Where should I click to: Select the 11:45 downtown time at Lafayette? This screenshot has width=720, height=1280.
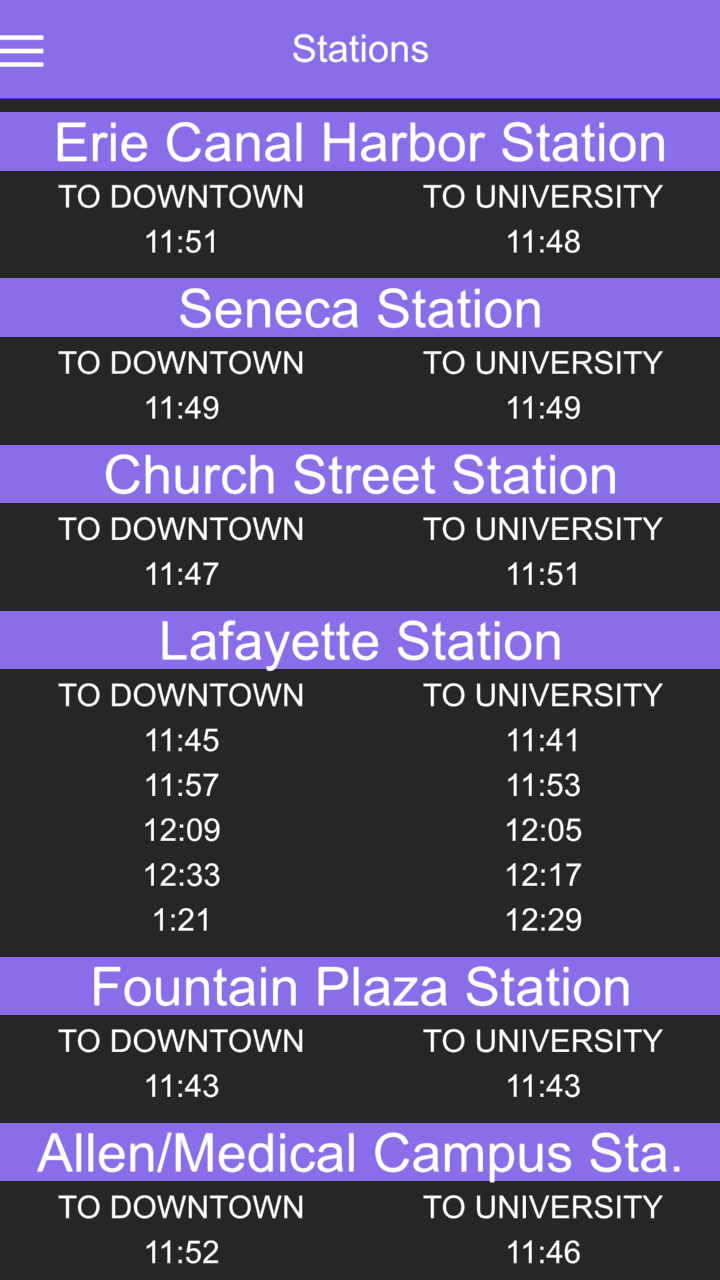pos(181,740)
